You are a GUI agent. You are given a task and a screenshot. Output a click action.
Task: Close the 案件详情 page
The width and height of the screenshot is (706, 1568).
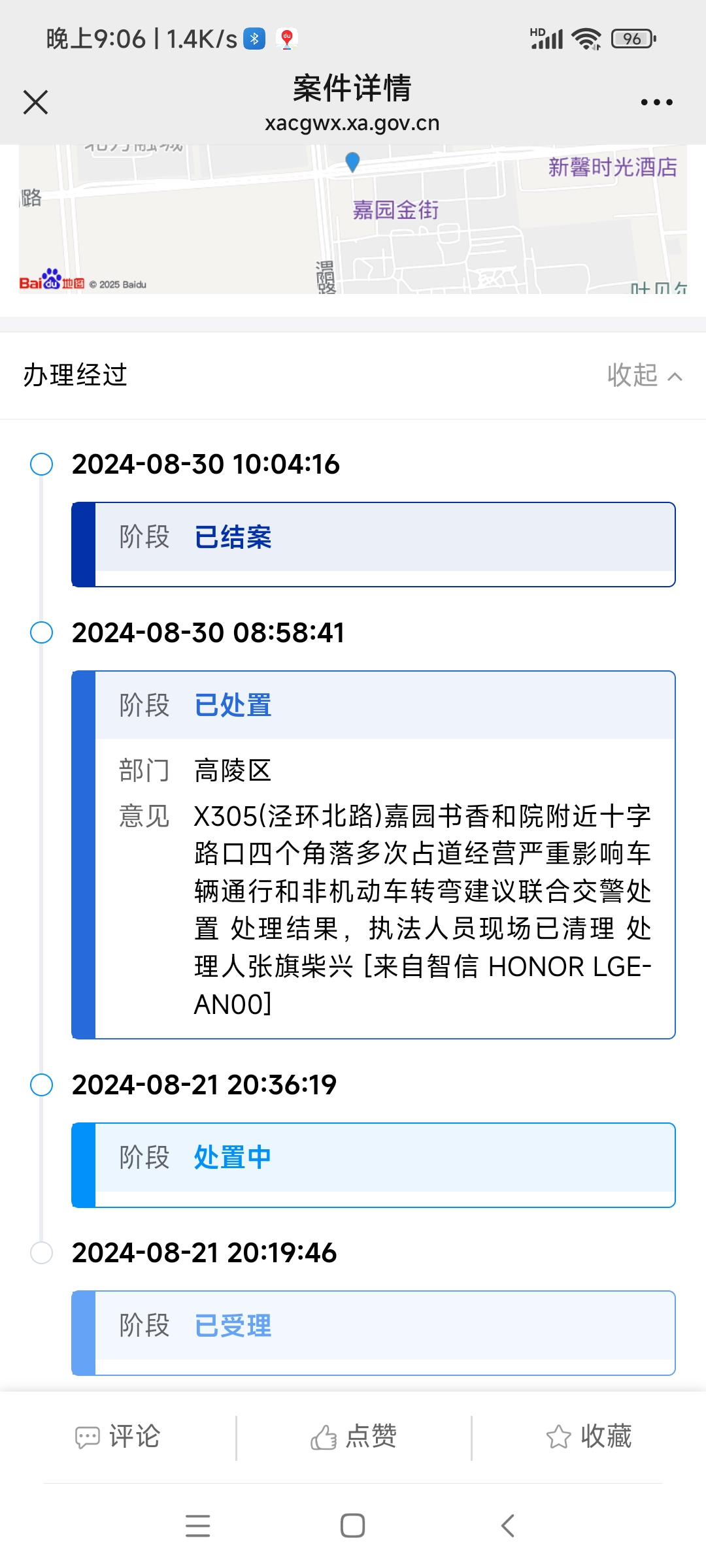(35, 102)
